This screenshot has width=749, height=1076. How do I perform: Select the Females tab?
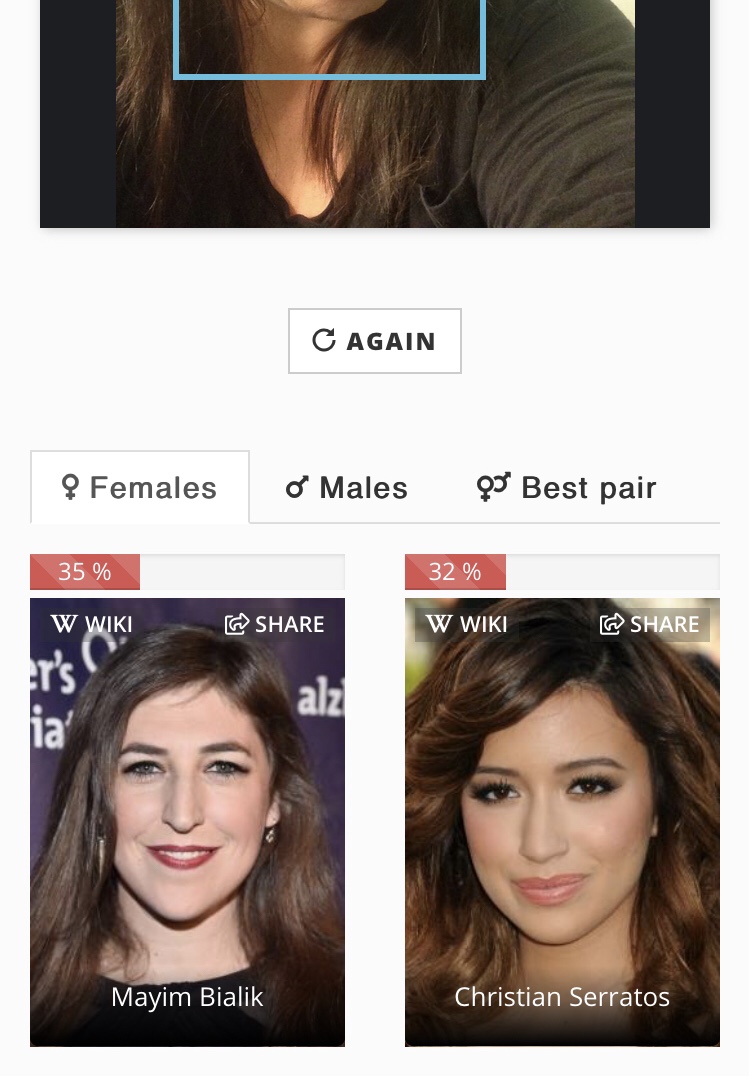(x=140, y=488)
